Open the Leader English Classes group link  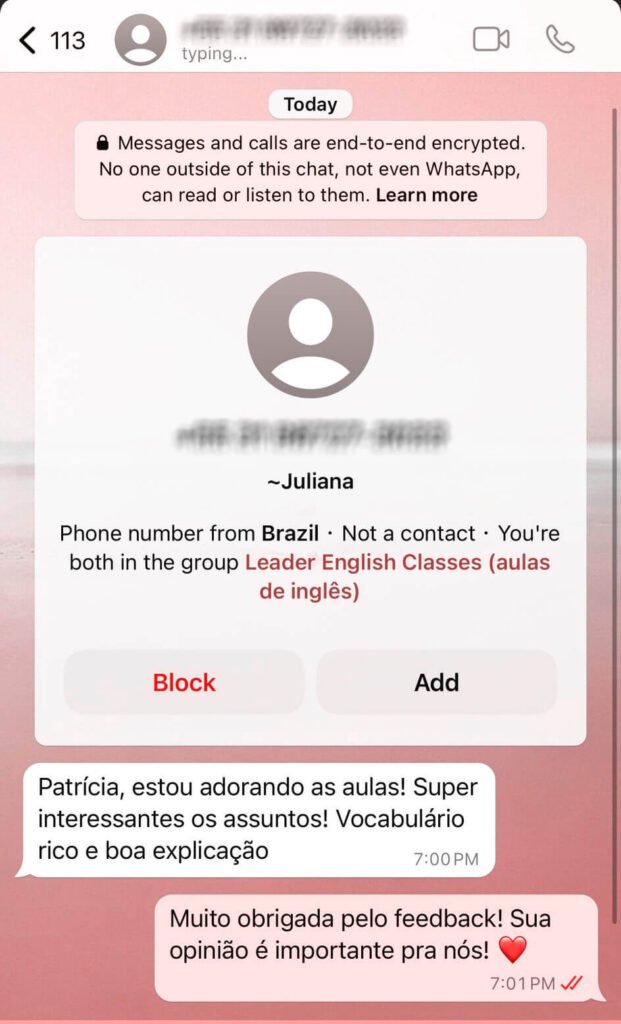[x=397, y=562]
